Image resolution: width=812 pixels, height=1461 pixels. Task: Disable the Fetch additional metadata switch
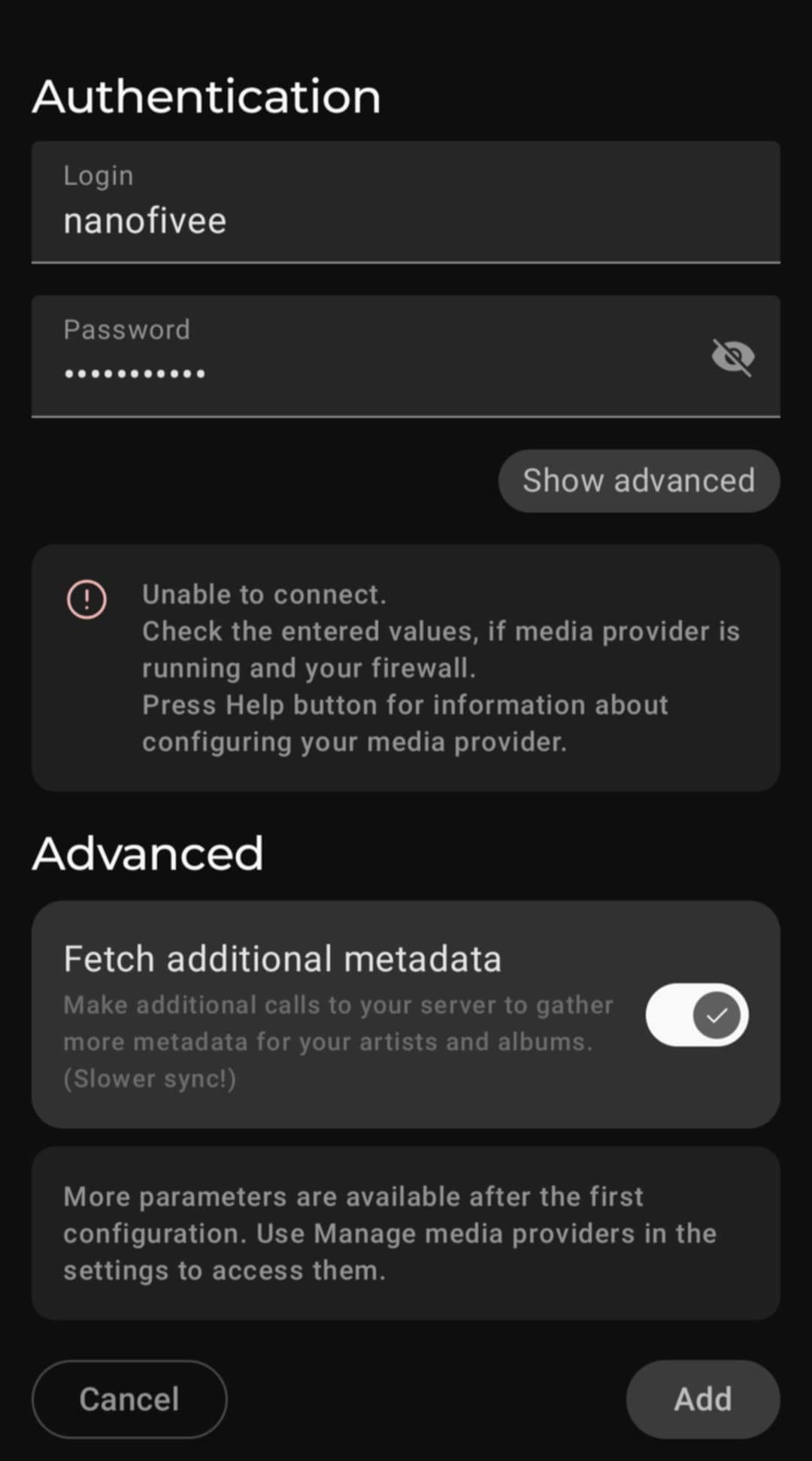pos(696,1015)
